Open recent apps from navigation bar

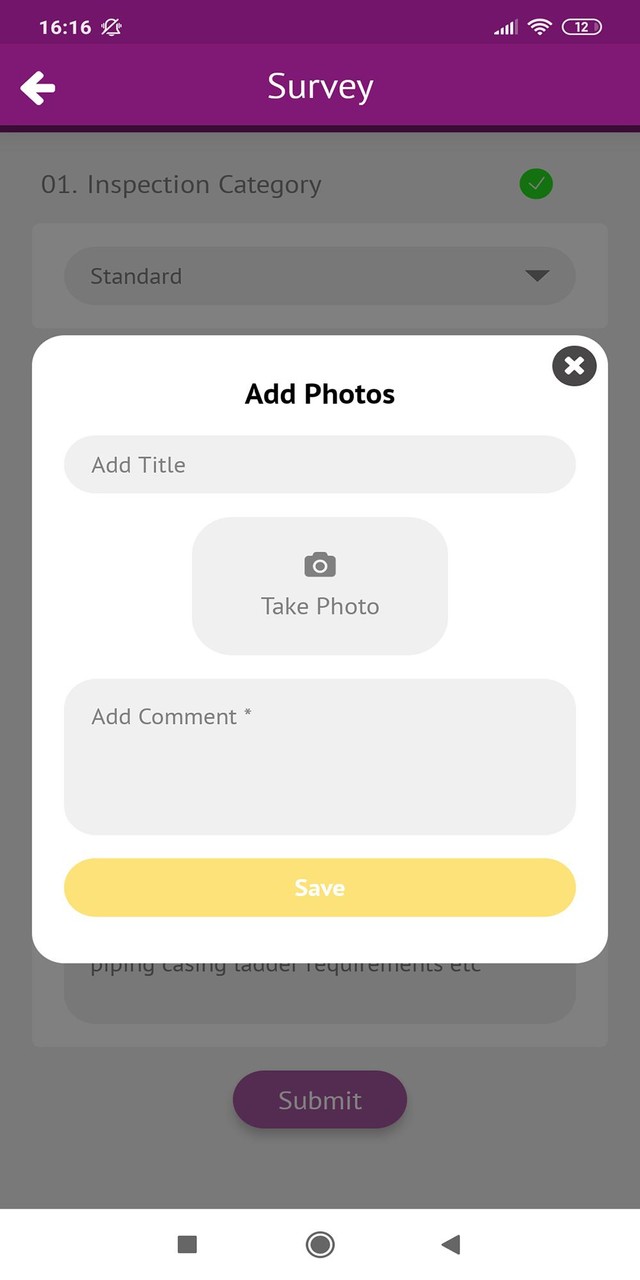point(187,1244)
